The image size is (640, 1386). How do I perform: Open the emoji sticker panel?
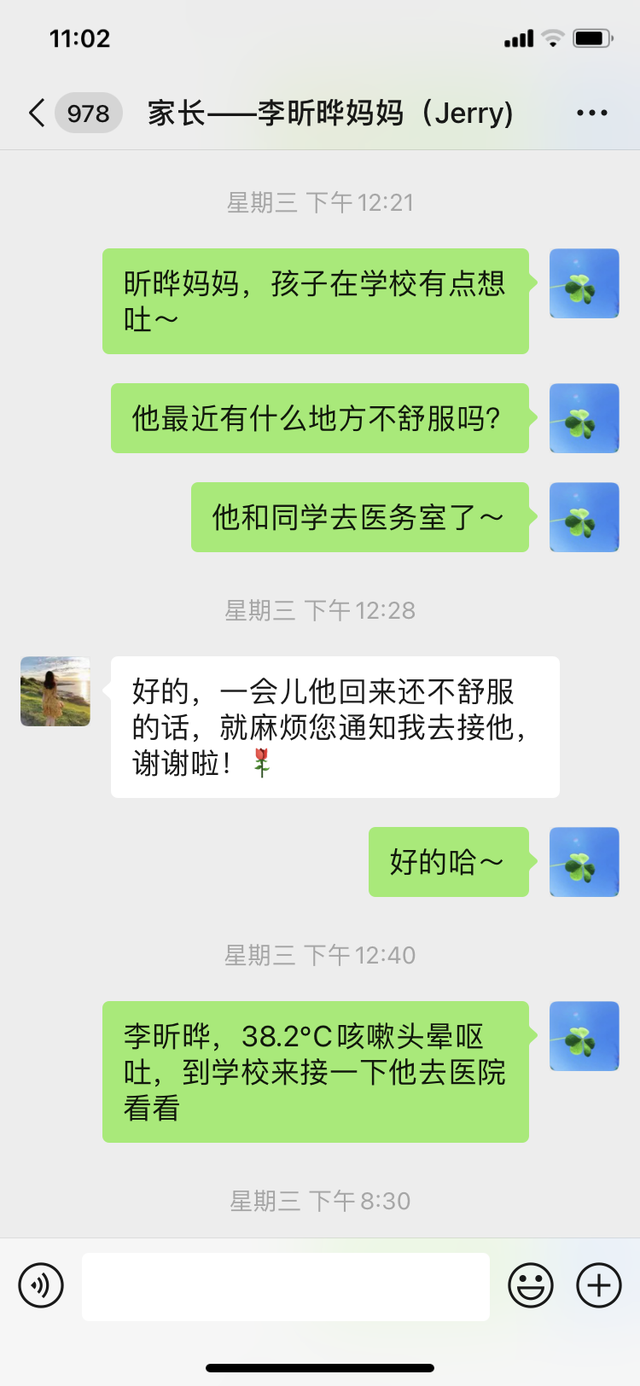(x=530, y=1285)
